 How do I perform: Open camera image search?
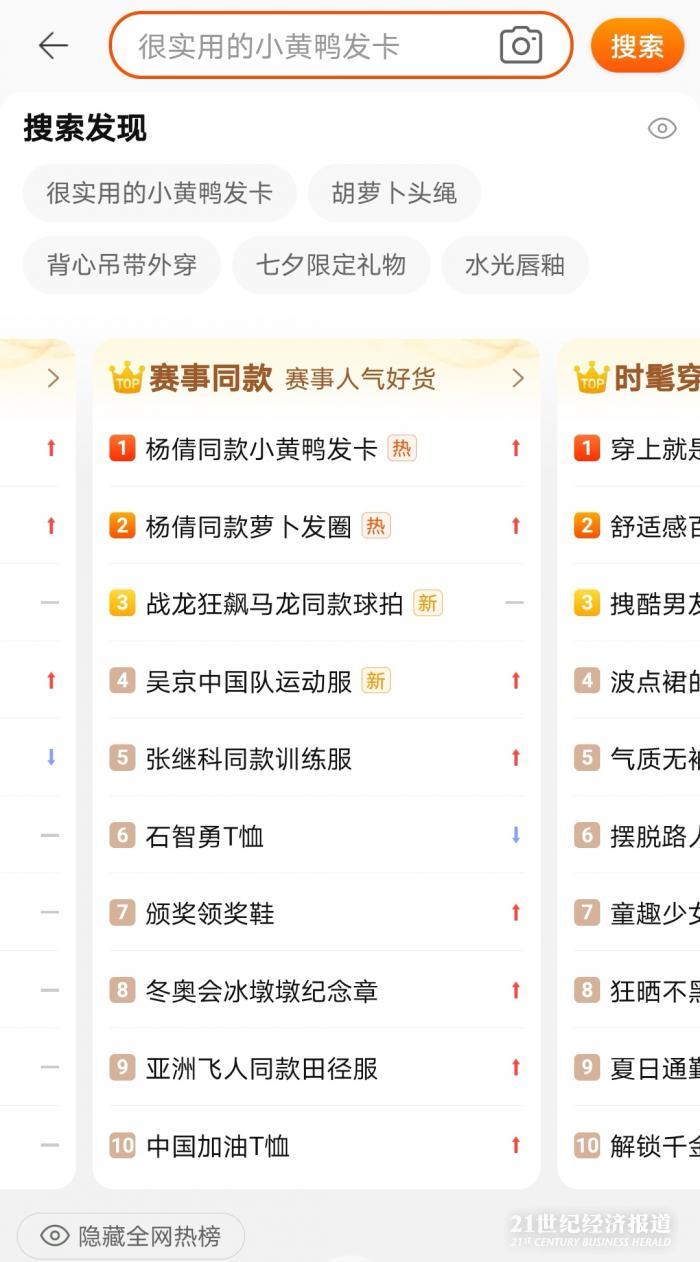coord(520,46)
